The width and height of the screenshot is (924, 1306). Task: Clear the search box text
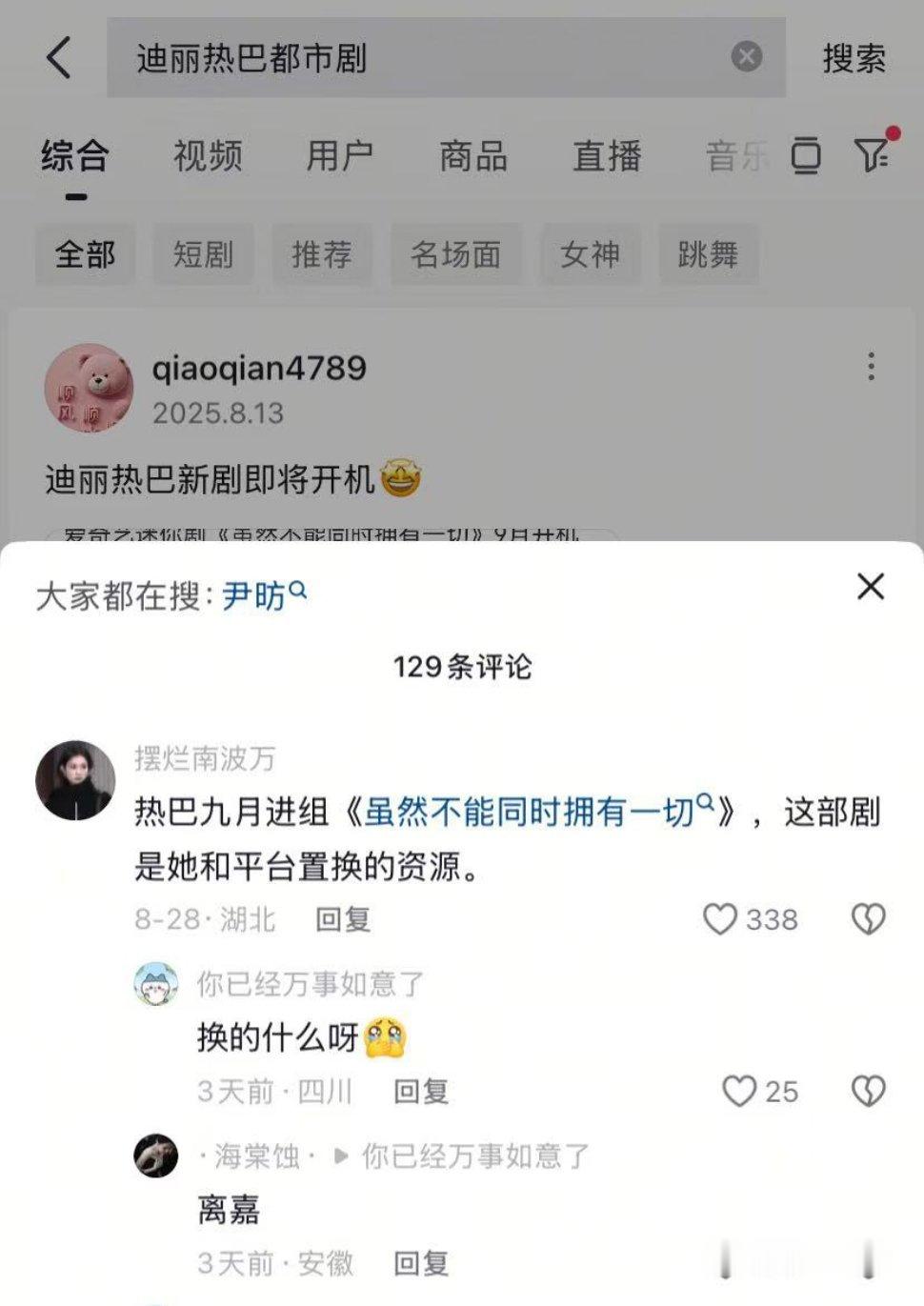[x=747, y=57]
